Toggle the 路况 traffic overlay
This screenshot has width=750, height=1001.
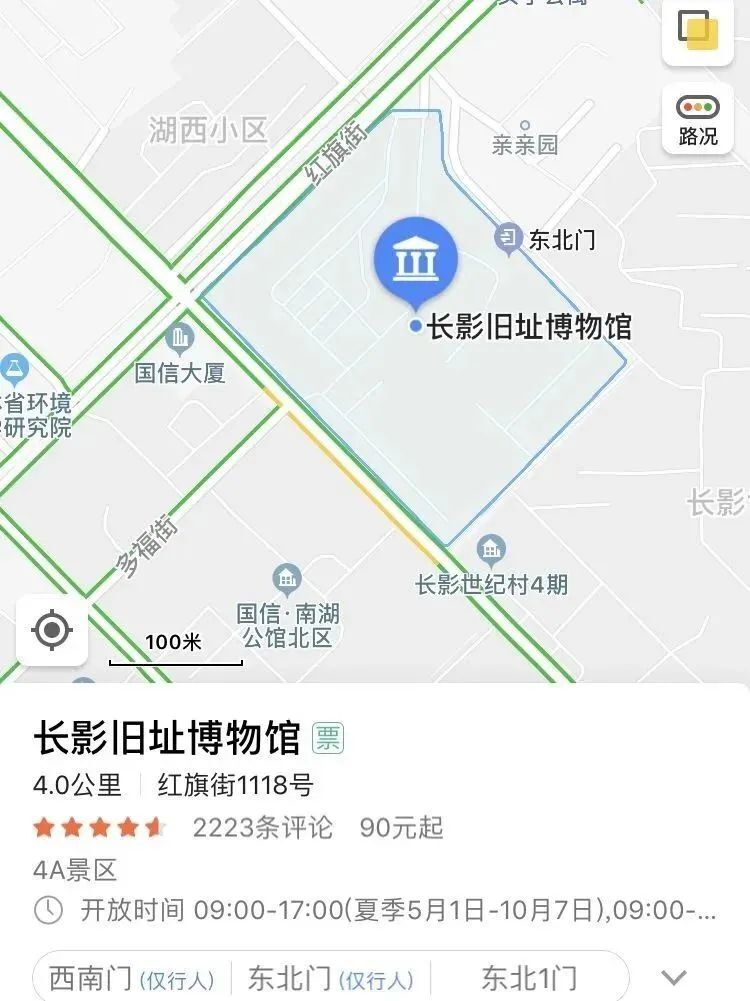pos(698,118)
